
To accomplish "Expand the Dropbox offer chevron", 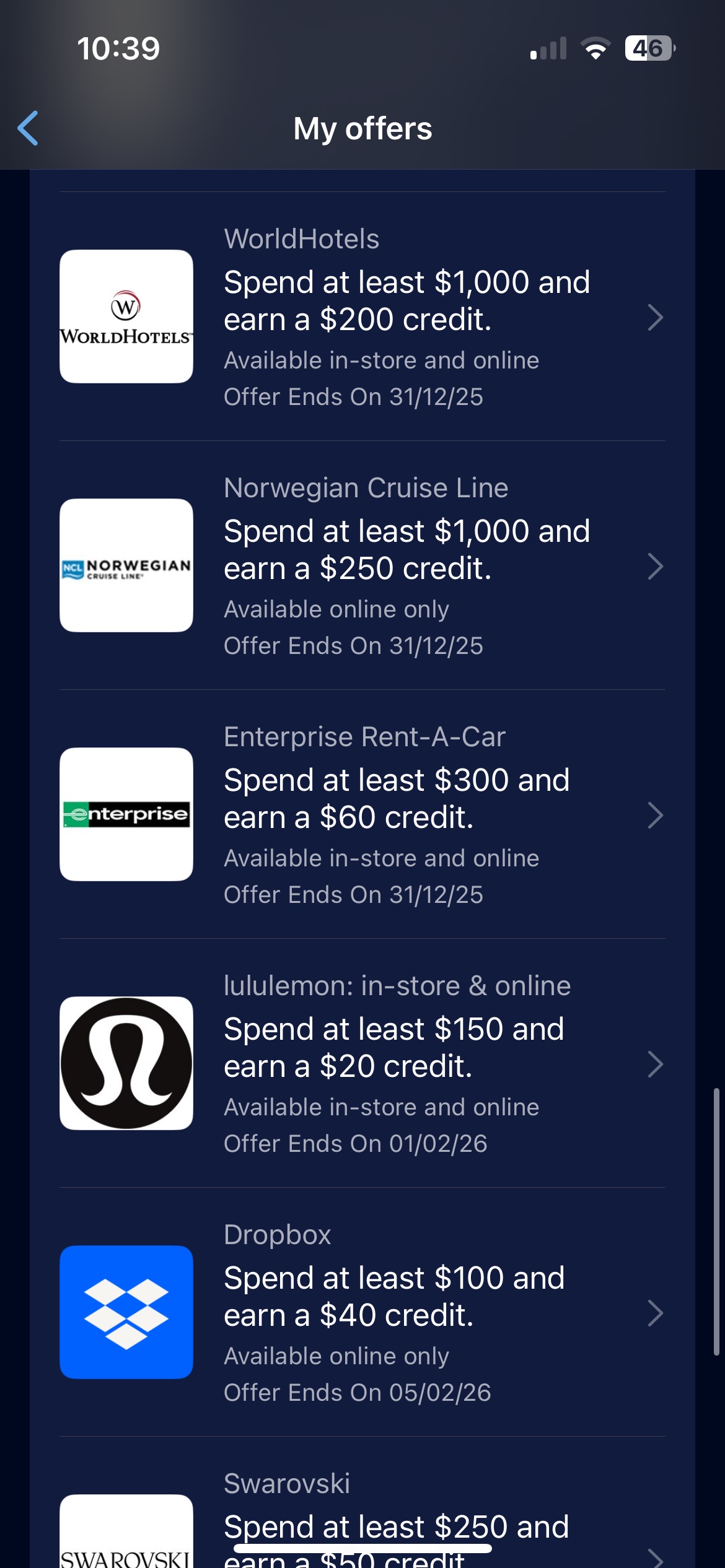I will [x=656, y=1313].
